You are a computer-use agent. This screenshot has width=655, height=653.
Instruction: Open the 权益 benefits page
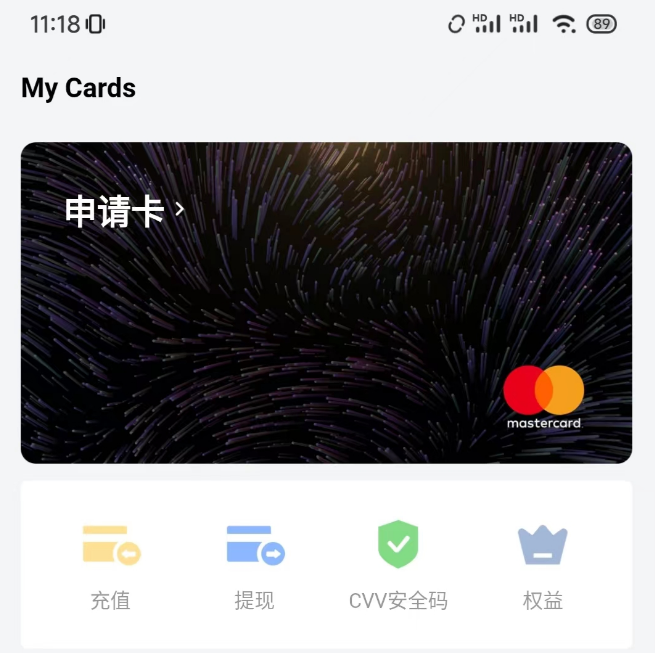542,566
